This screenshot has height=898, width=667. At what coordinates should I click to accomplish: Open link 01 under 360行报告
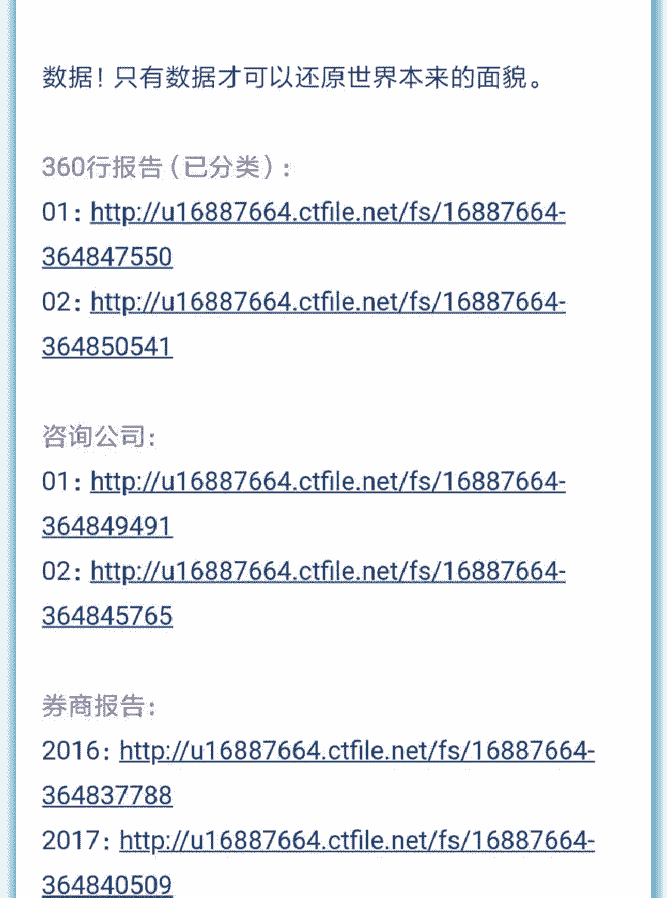coord(327,213)
